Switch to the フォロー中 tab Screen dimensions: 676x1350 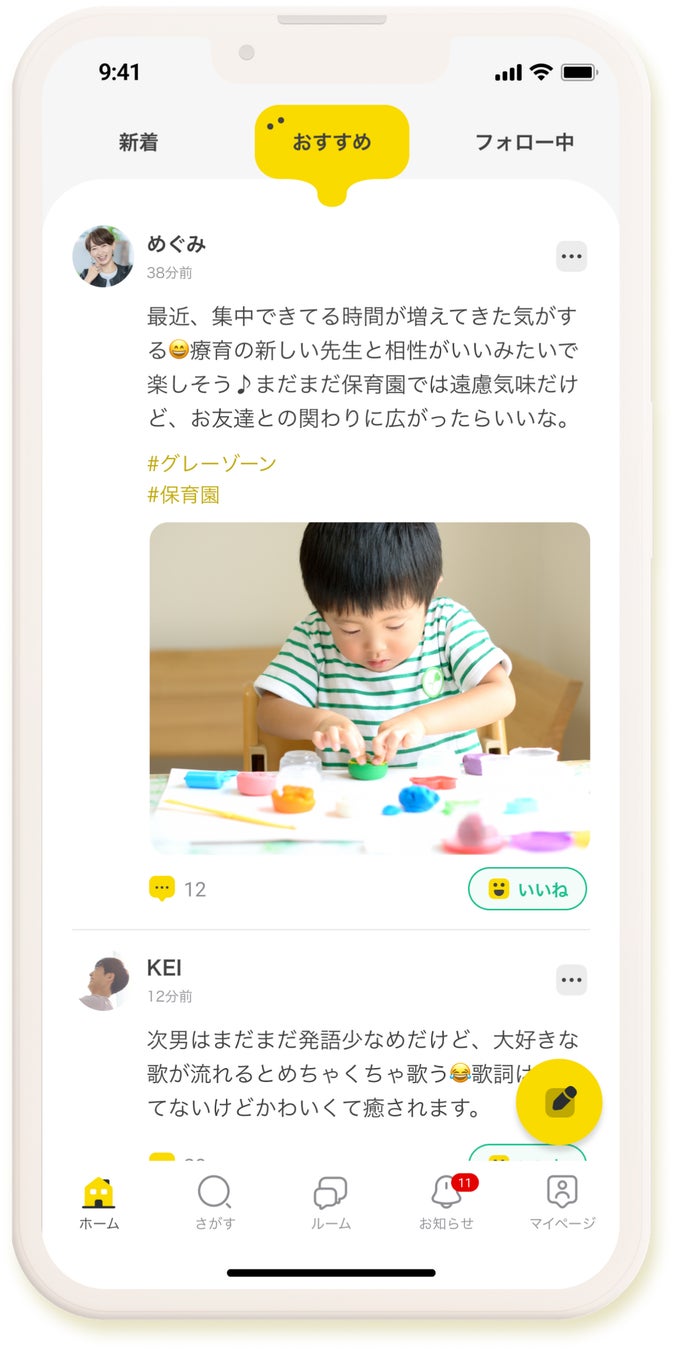click(524, 143)
